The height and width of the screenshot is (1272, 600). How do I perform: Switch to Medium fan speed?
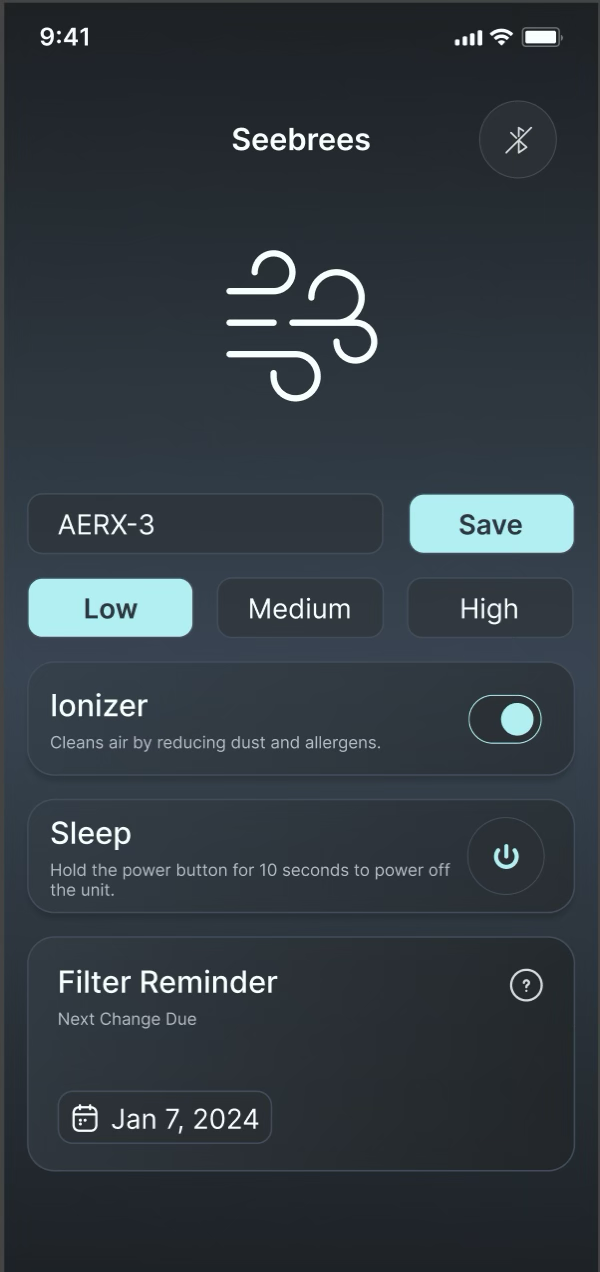[300, 608]
